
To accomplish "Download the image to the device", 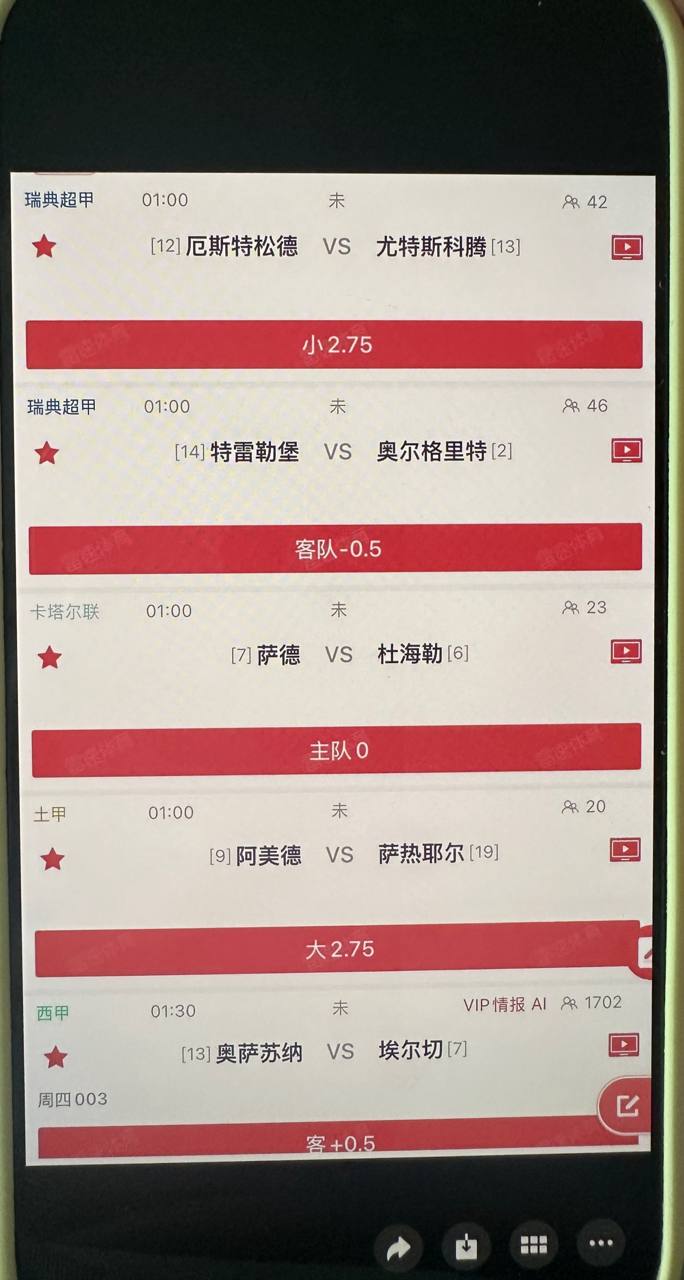I will coord(466,1246).
